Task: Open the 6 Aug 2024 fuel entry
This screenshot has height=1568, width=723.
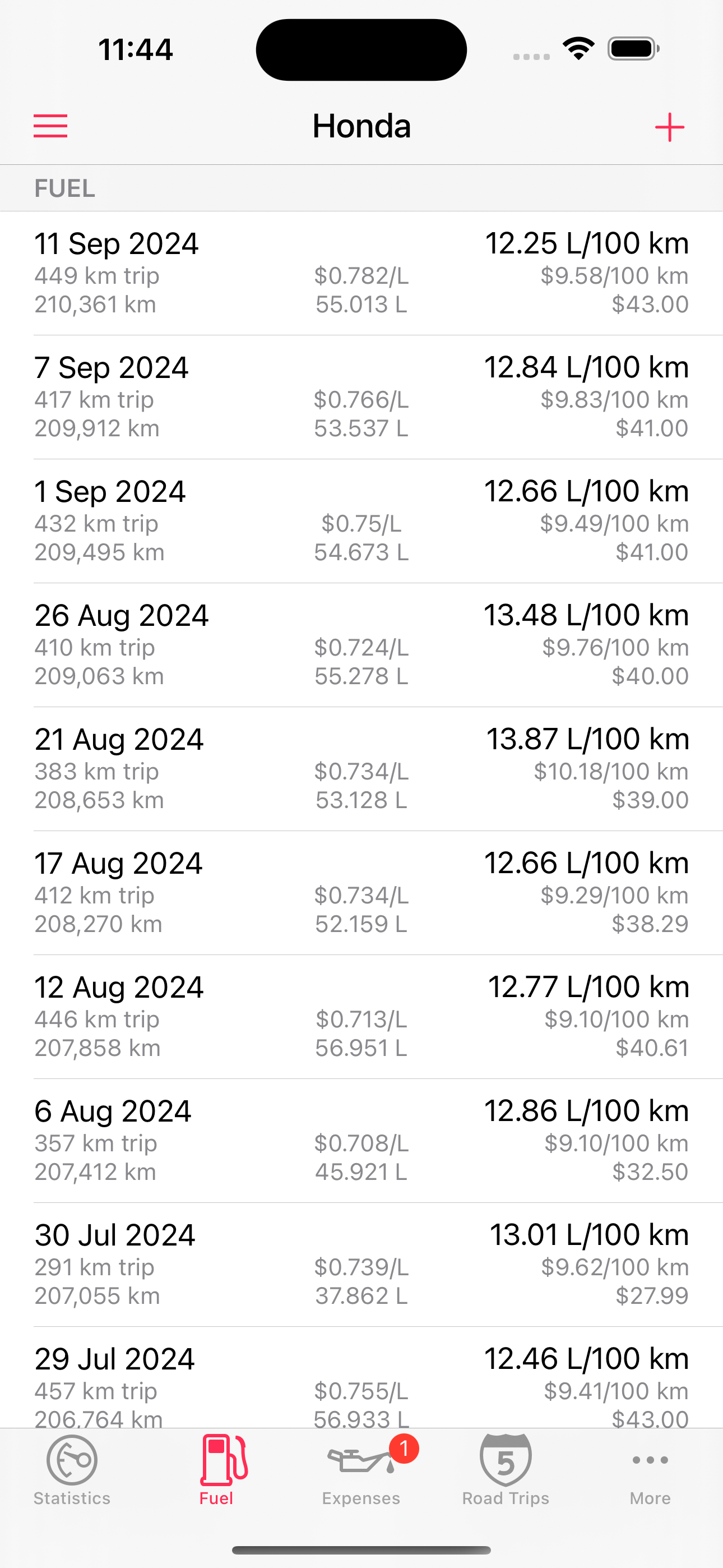Action: pyautogui.click(x=361, y=1141)
